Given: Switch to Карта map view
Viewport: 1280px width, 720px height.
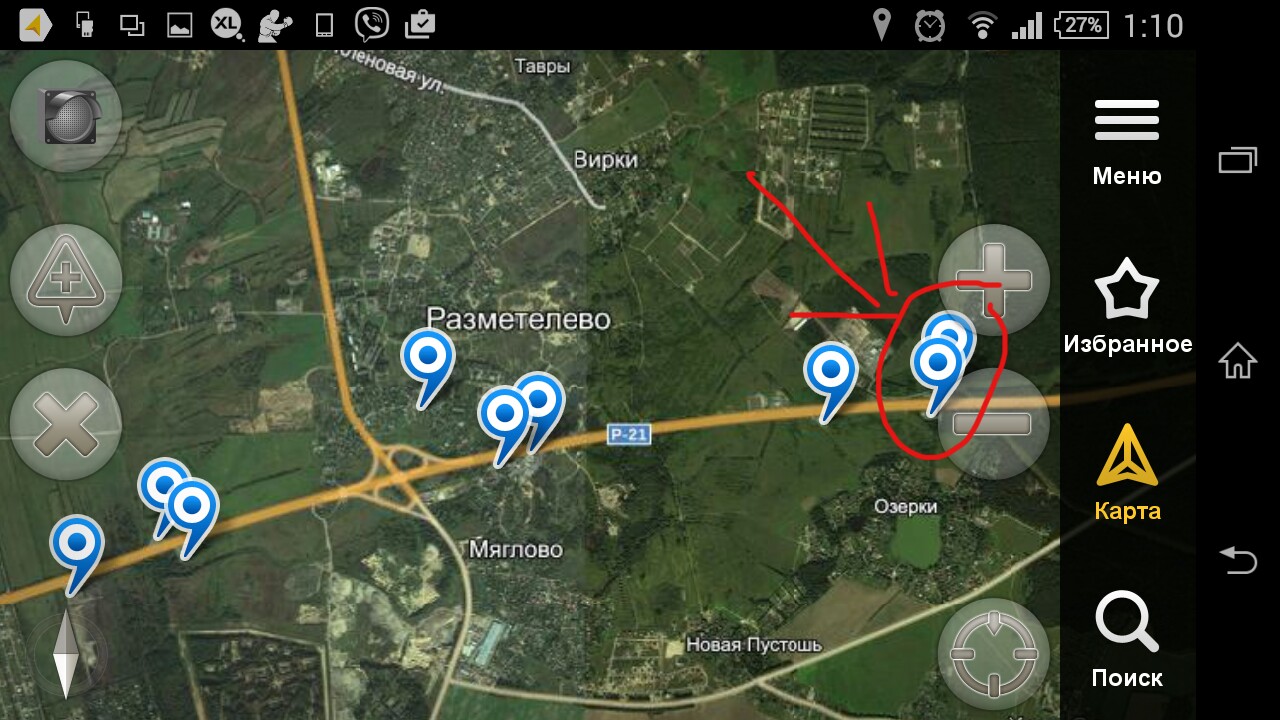Looking at the screenshot, I should [1126, 473].
